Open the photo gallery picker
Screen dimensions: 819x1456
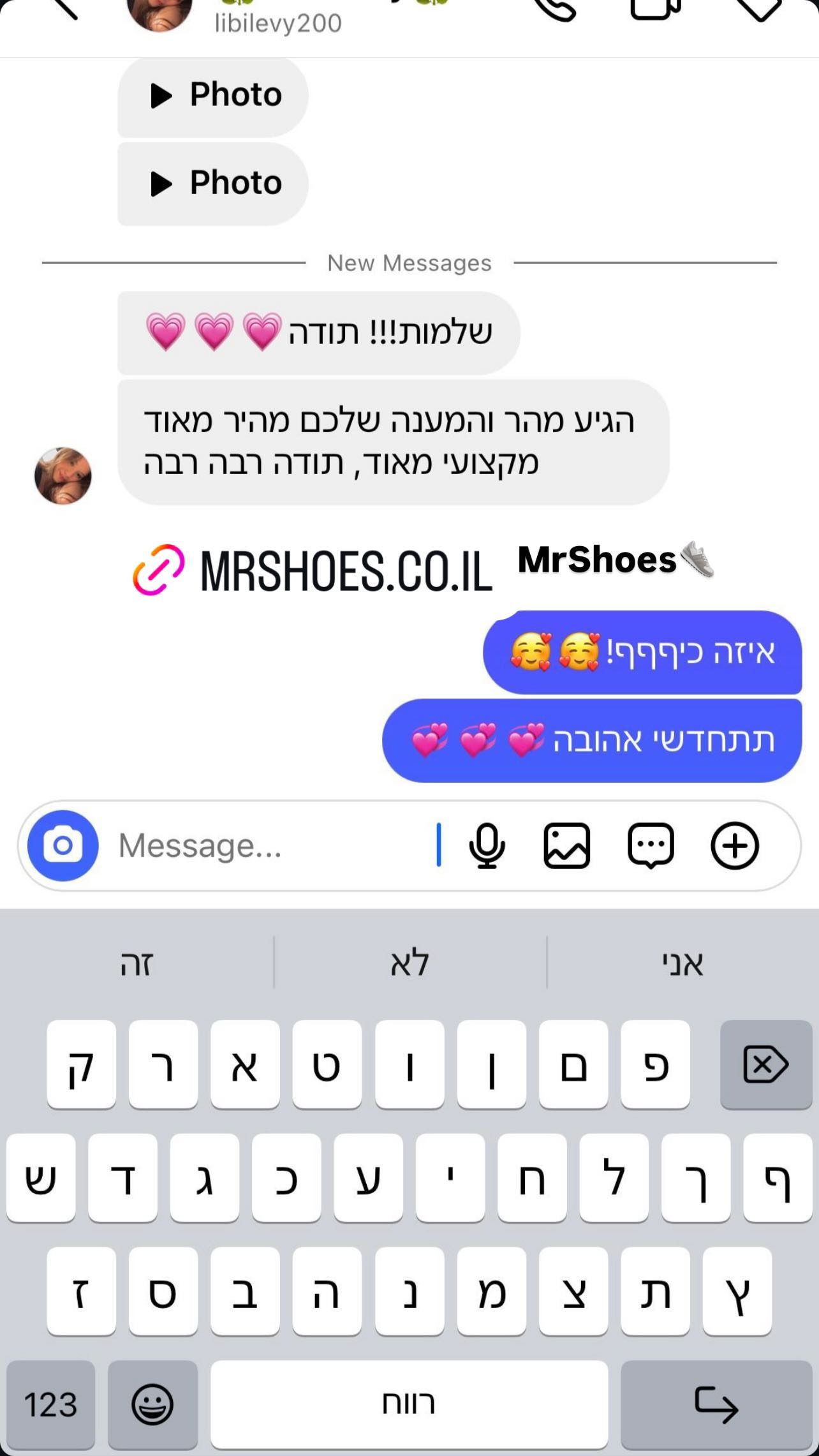[566, 846]
